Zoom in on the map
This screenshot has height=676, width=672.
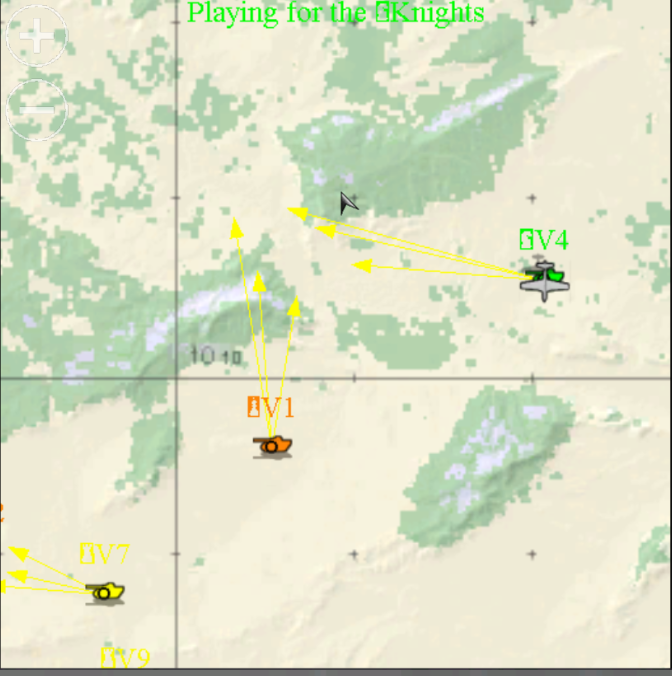click(37, 37)
